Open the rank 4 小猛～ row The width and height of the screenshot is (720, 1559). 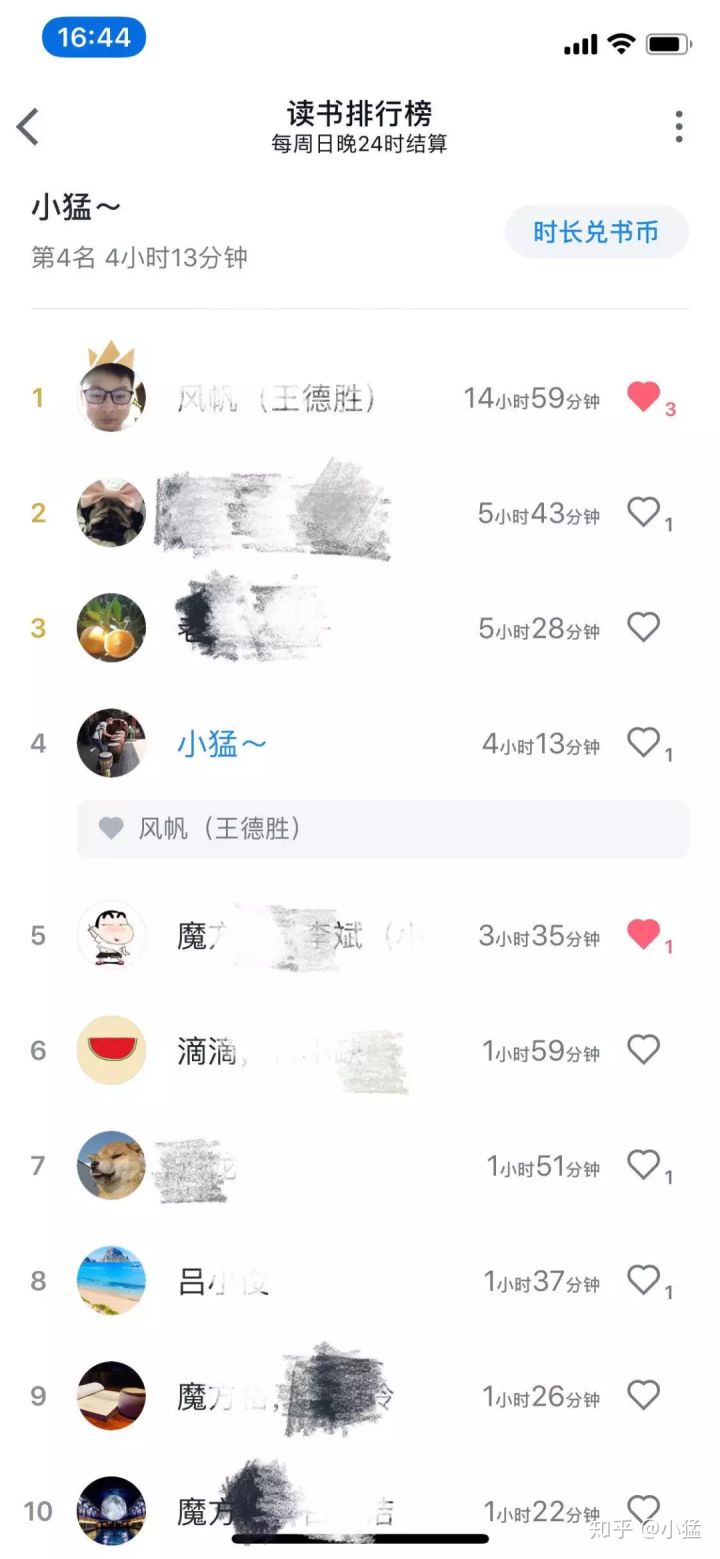click(x=360, y=743)
